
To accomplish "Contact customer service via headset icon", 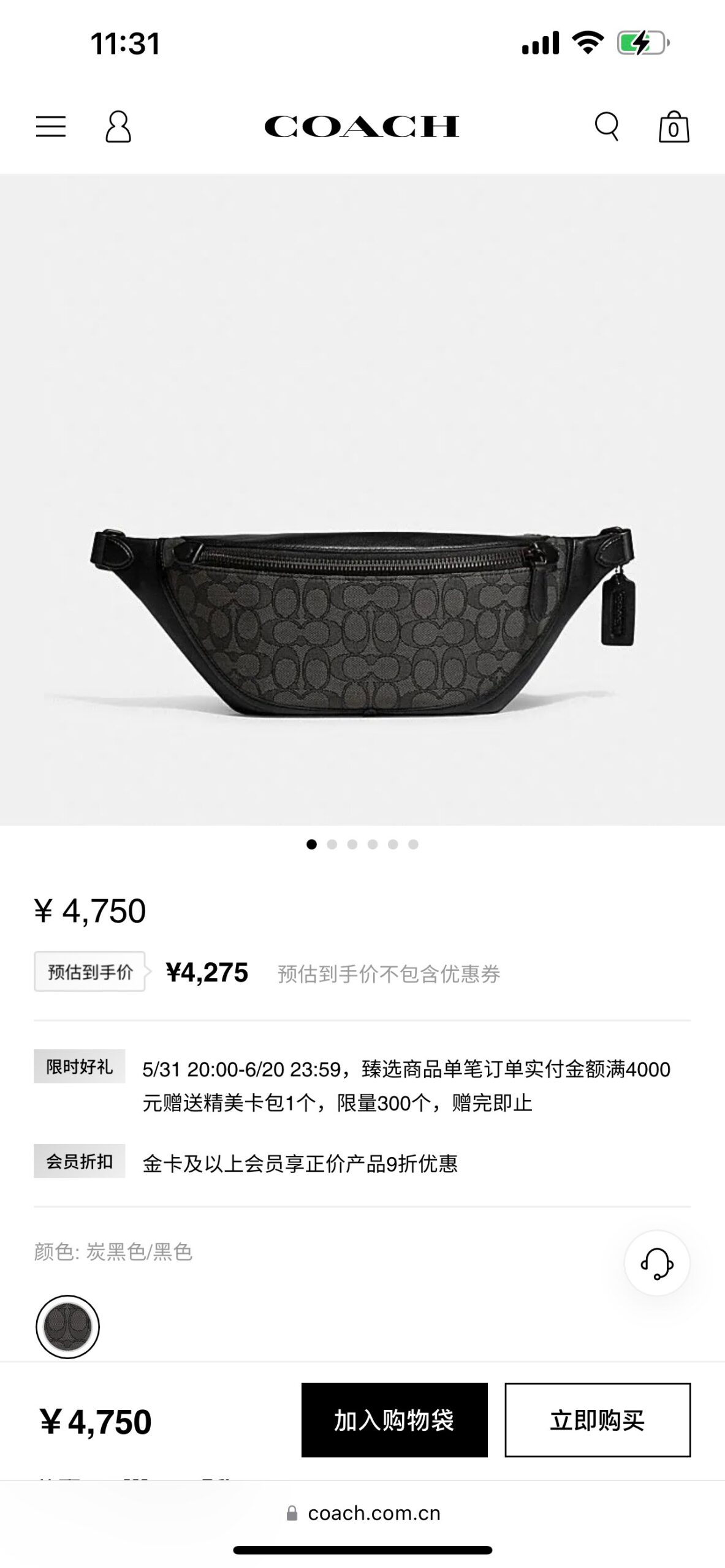I will coord(657,1263).
